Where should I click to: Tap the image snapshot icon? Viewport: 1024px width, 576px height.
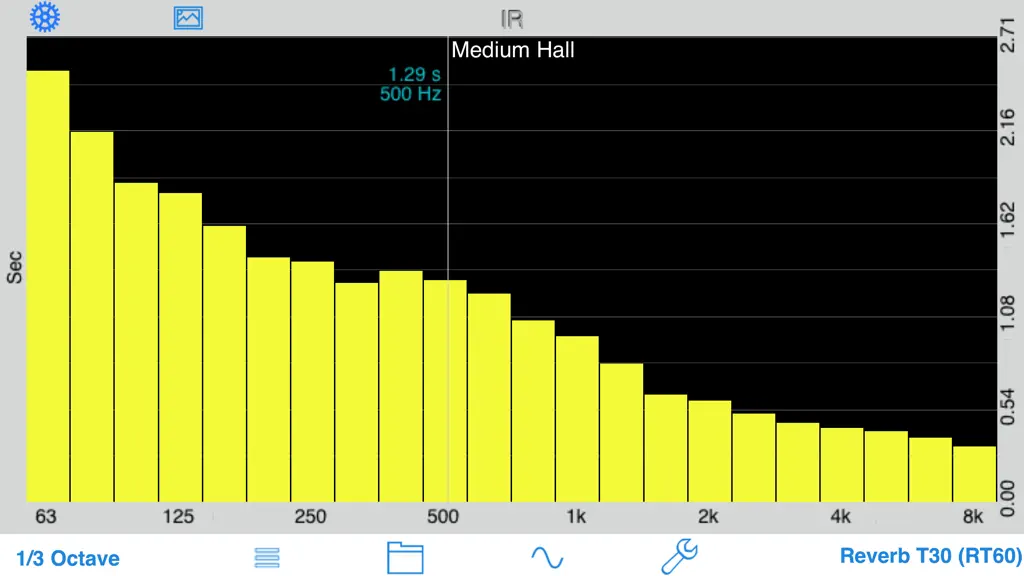pos(188,18)
